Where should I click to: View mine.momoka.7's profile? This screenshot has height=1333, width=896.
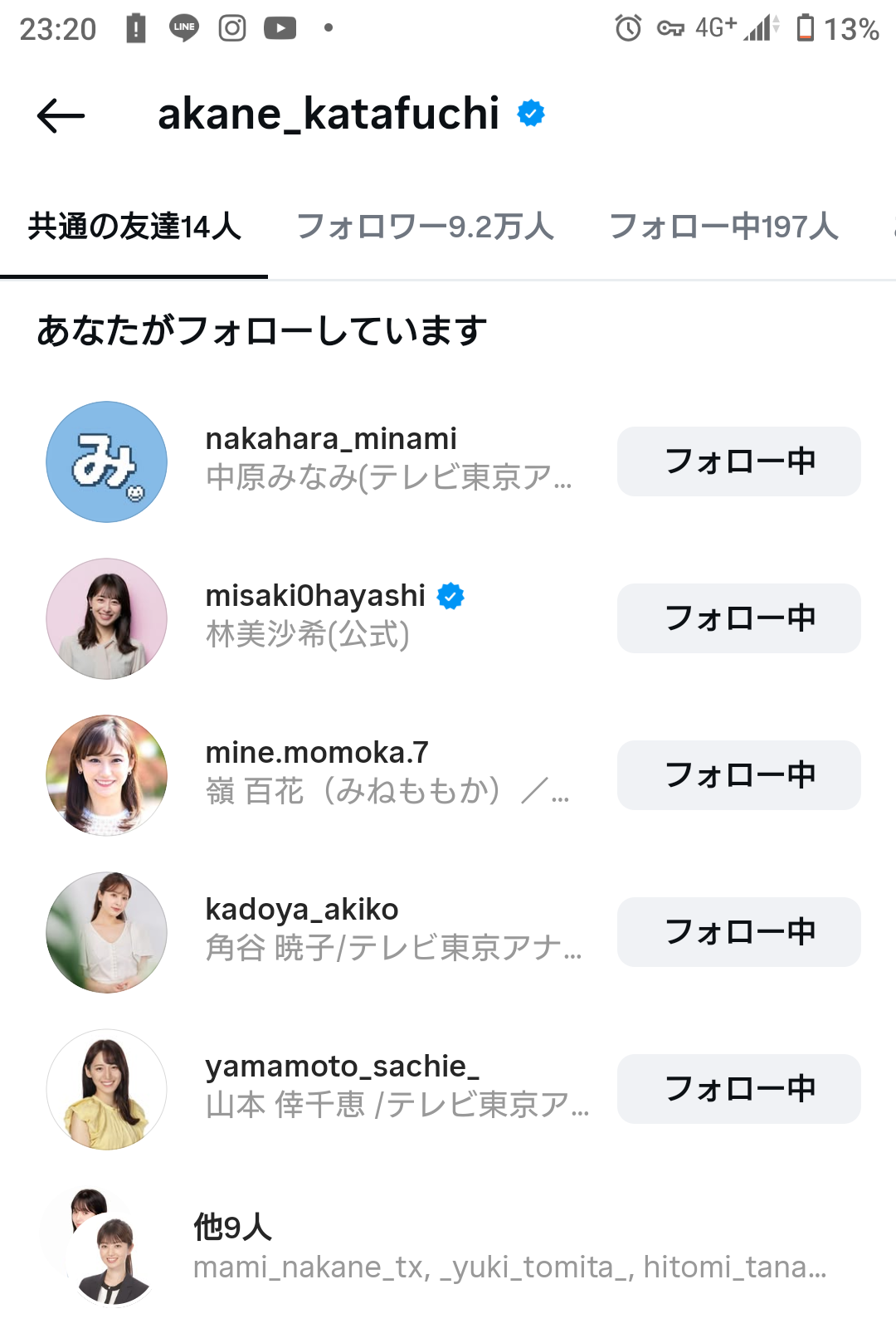(x=317, y=754)
